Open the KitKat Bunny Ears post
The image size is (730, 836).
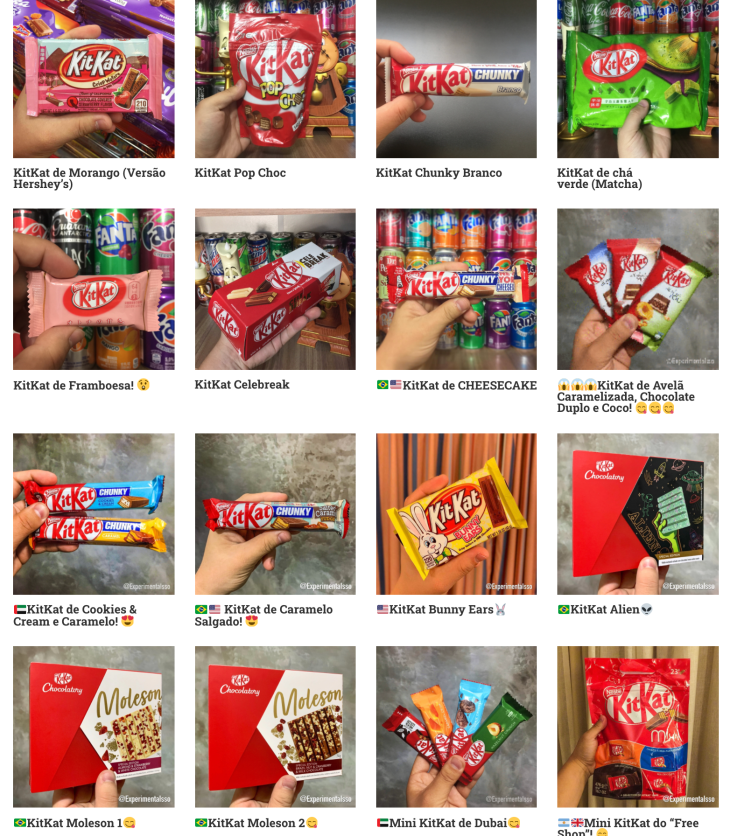click(x=456, y=514)
